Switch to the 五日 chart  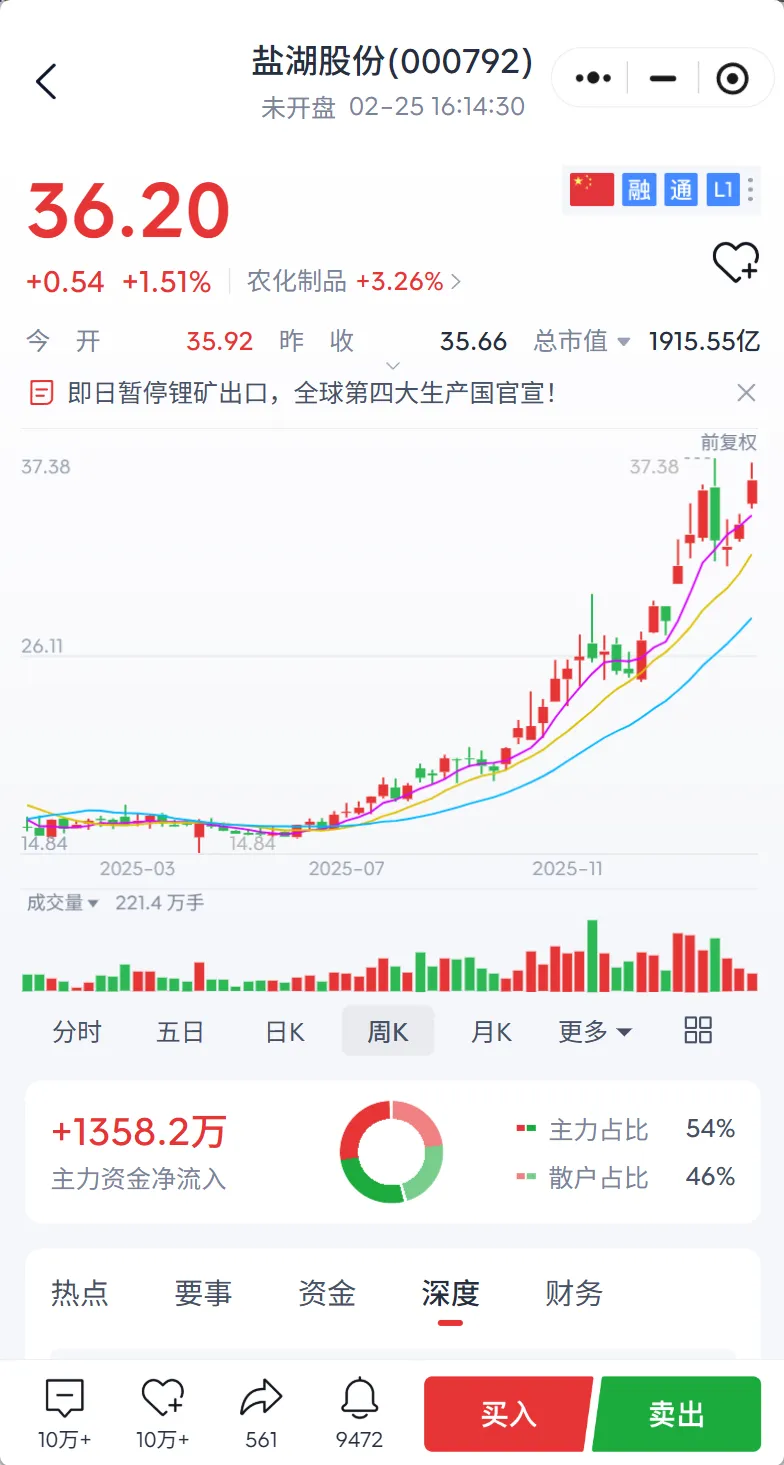[181, 1031]
